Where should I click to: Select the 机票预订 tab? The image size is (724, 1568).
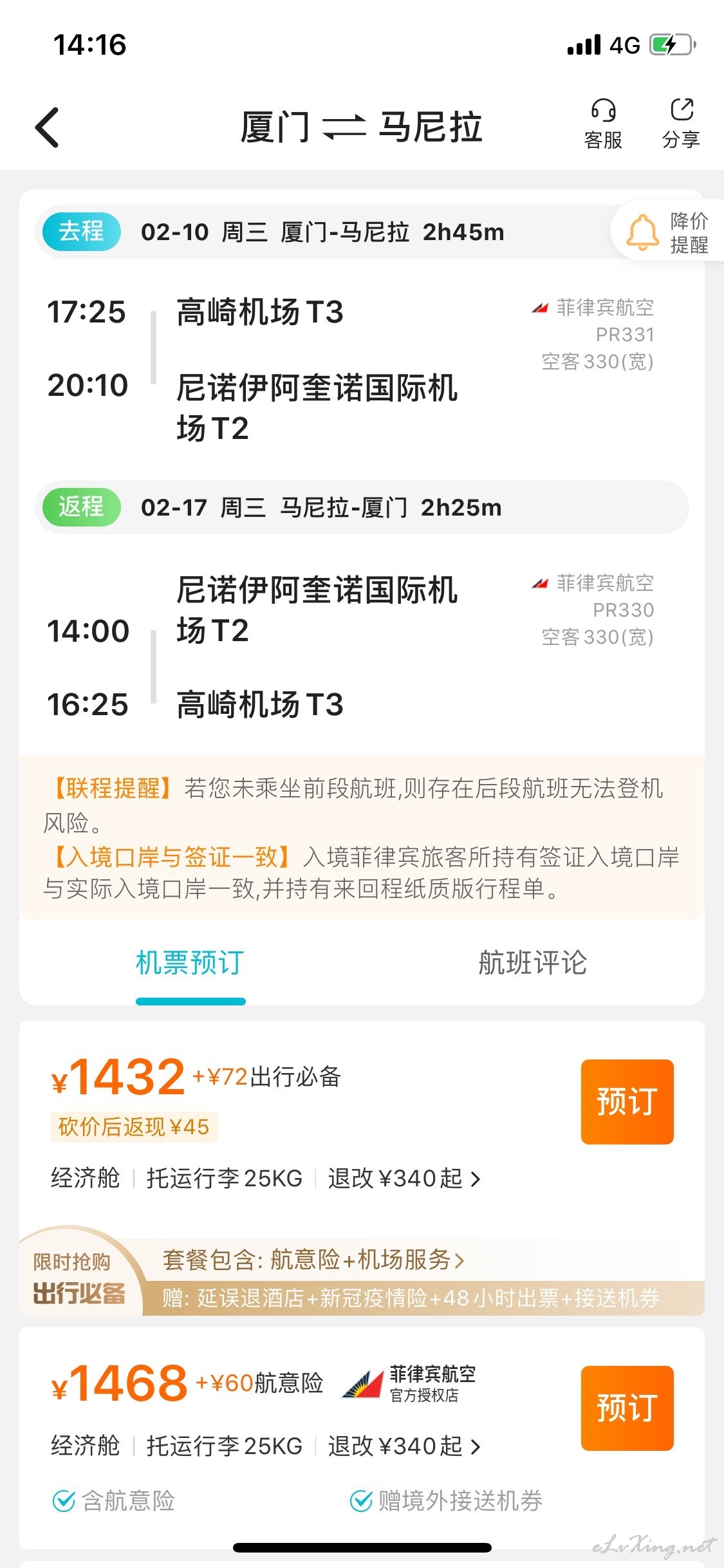(190, 963)
